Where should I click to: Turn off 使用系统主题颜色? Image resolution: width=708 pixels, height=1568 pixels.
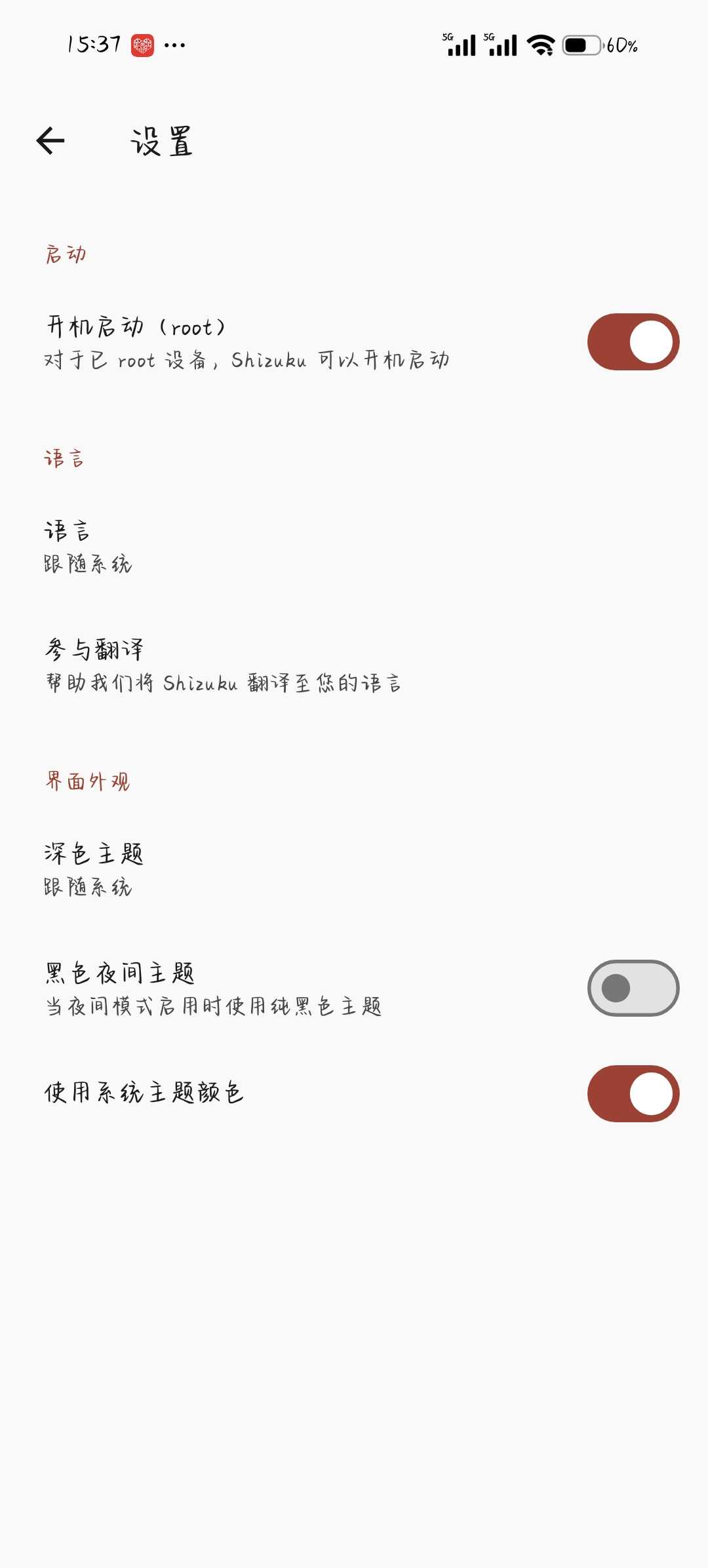coord(633,1094)
